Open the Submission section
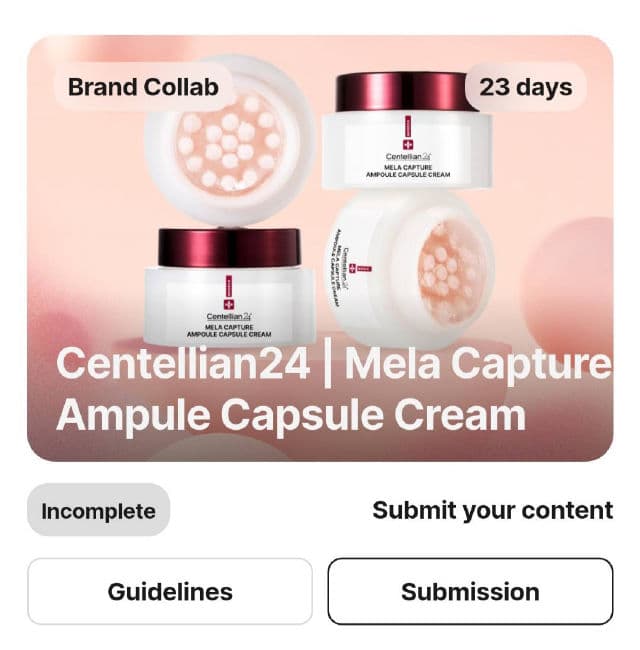The image size is (640, 650). click(x=470, y=591)
